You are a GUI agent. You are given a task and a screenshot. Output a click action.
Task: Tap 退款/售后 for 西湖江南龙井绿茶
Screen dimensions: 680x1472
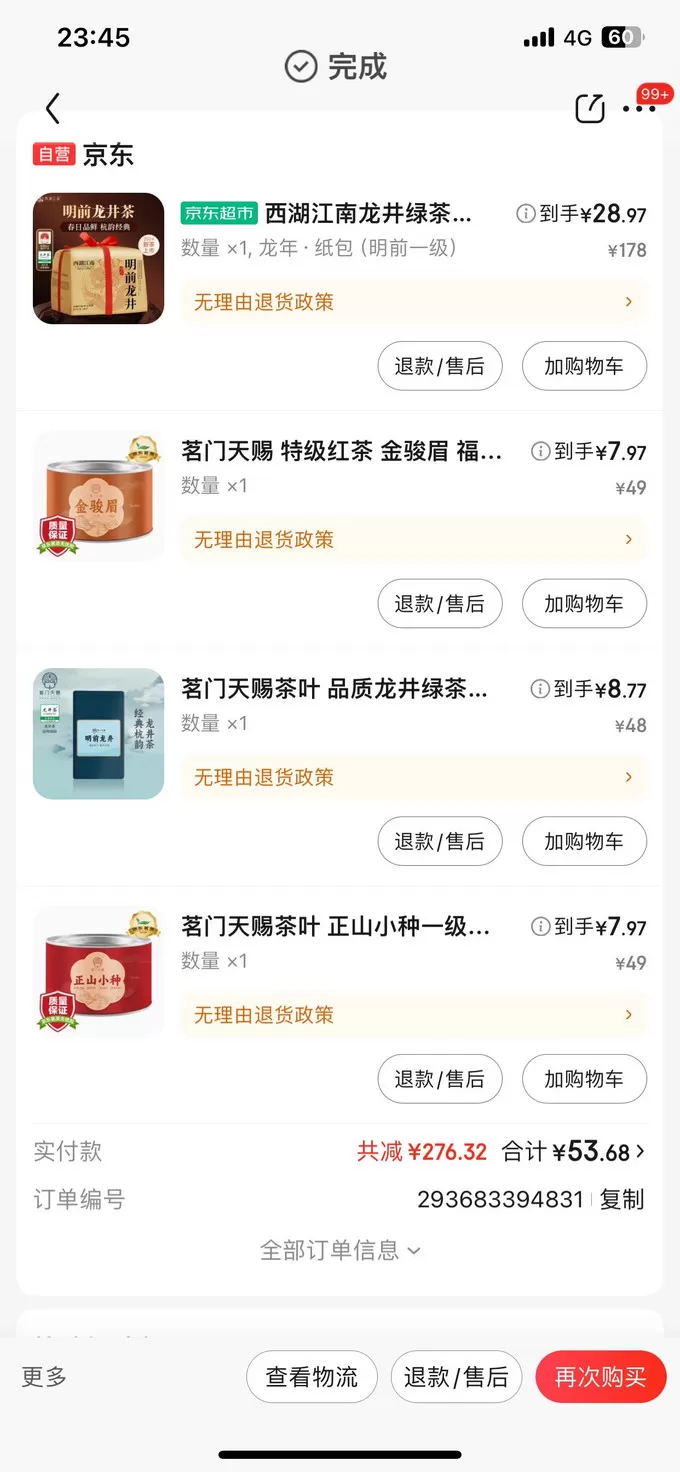pyautogui.click(x=439, y=366)
